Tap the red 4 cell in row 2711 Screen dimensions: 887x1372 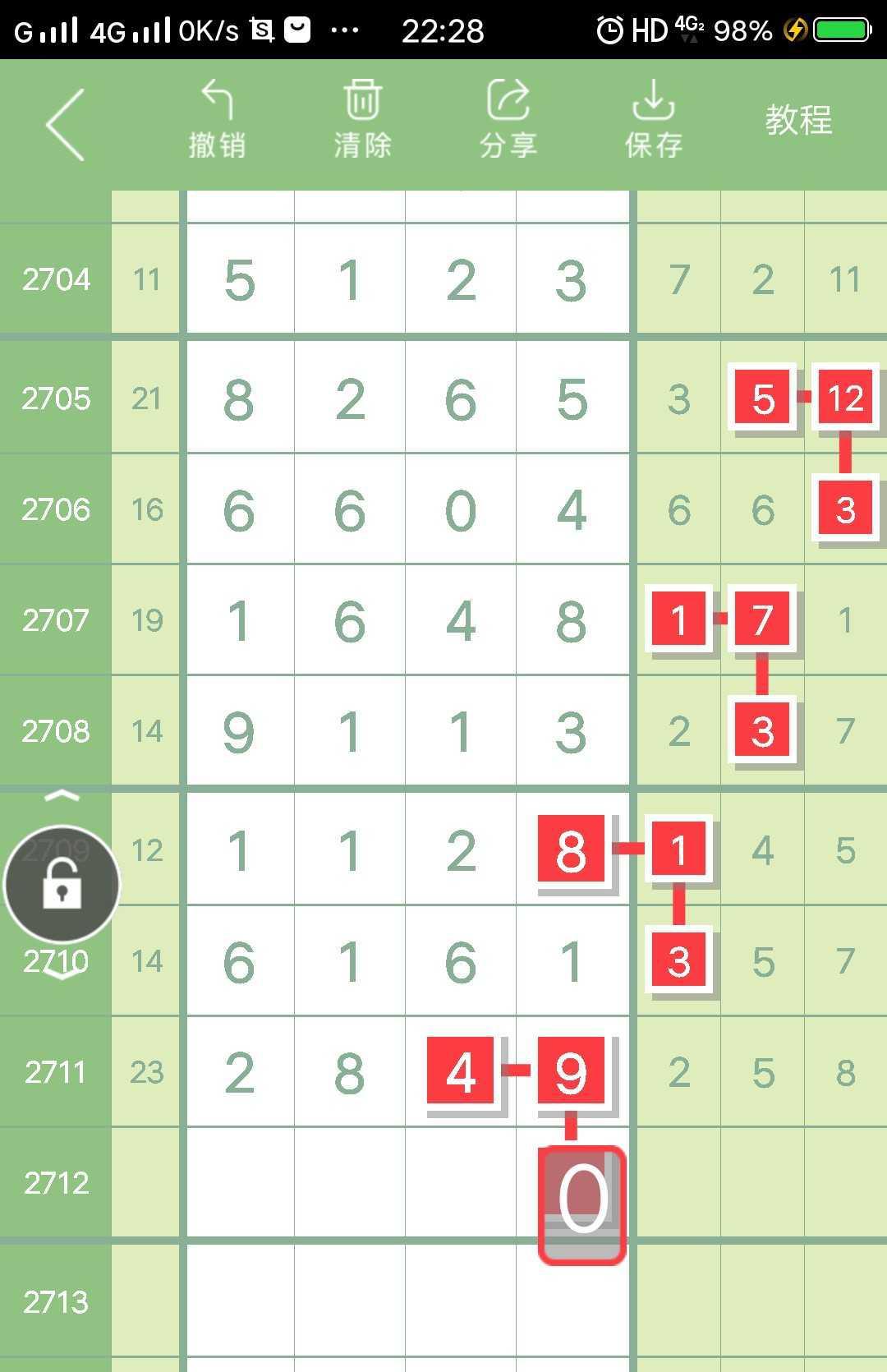click(x=461, y=1070)
